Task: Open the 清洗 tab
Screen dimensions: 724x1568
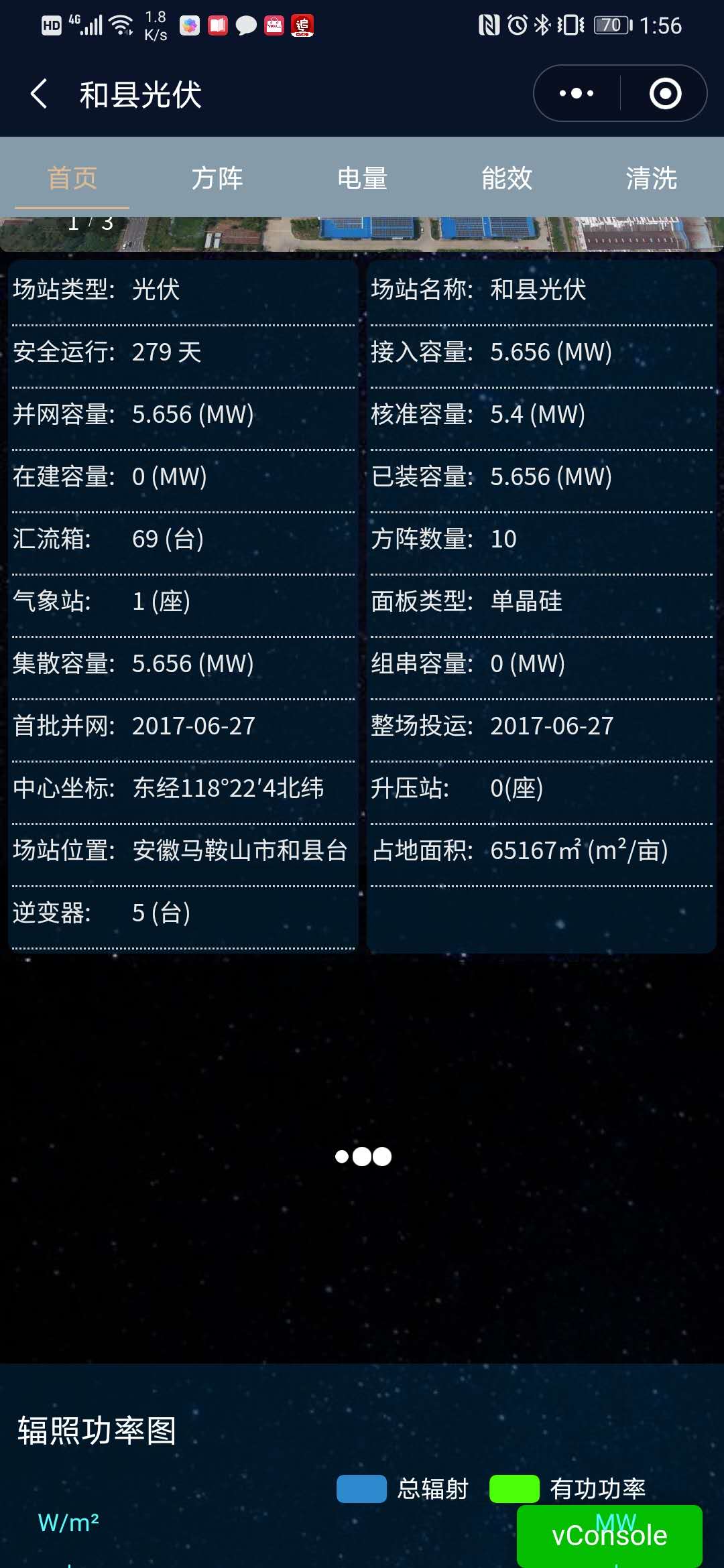Action: click(x=652, y=178)
